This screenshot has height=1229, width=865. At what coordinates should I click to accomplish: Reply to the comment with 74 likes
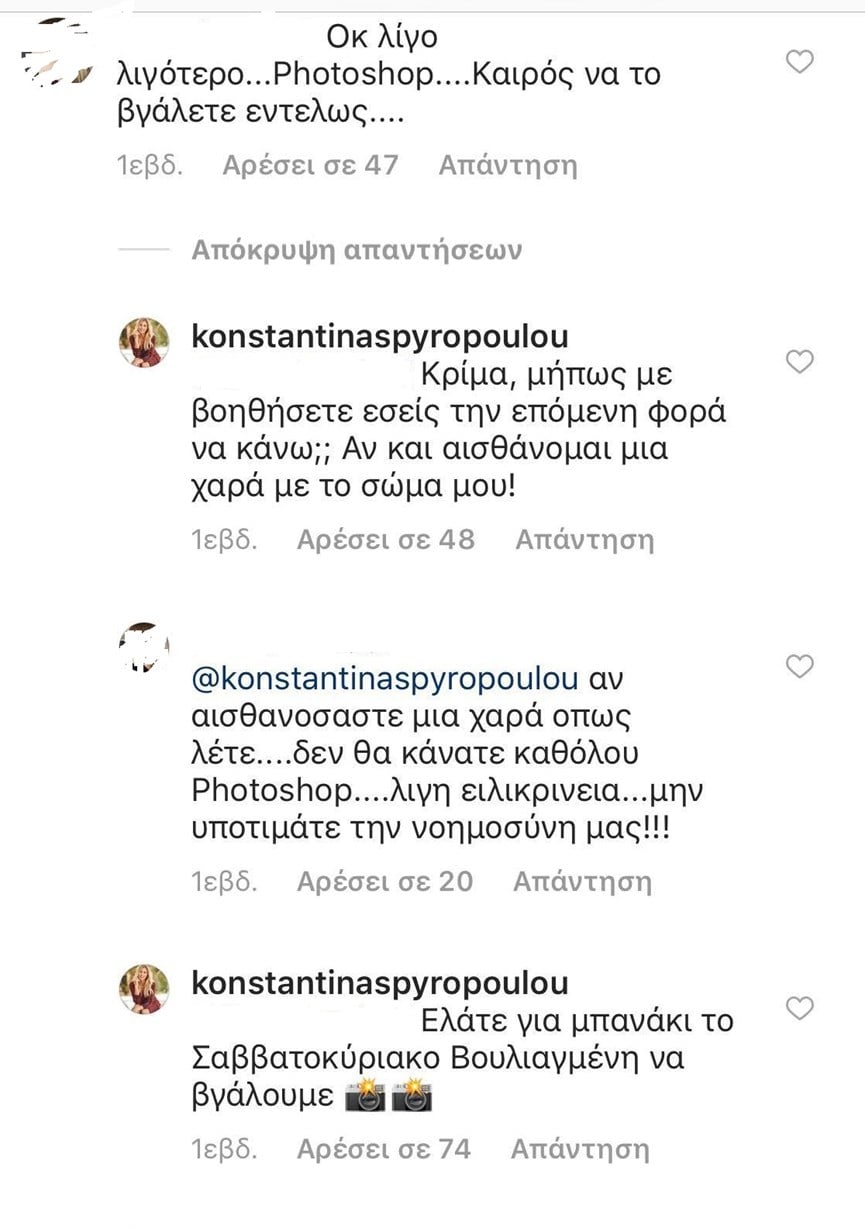click(580, 1150)
